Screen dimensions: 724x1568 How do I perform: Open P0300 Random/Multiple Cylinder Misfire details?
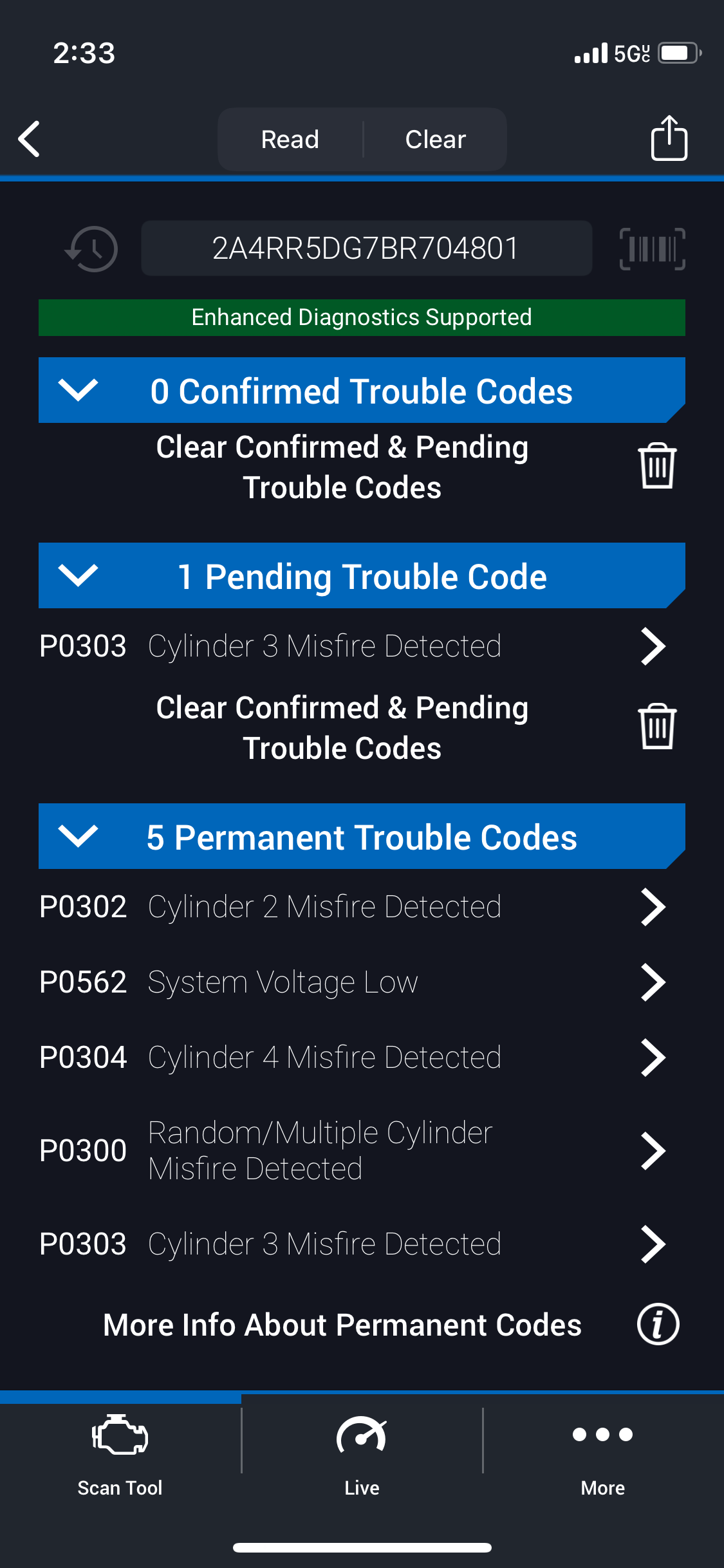coord(362,1151)
